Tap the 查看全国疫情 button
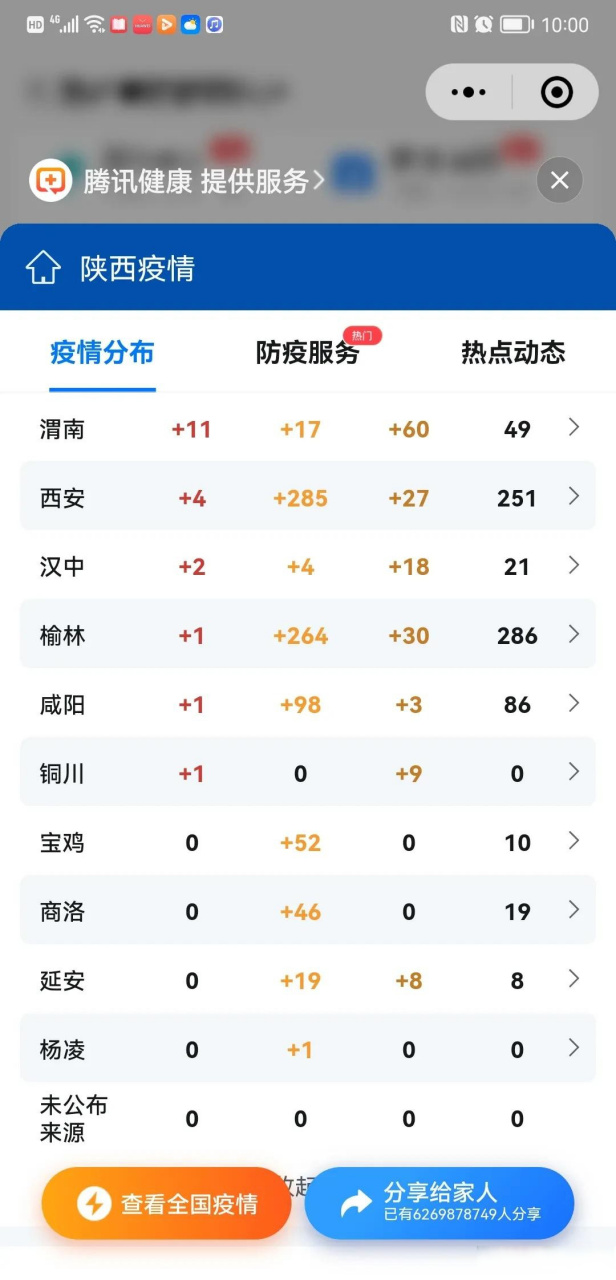This screenshot has width=616, height=1280. click(166, 1204)
